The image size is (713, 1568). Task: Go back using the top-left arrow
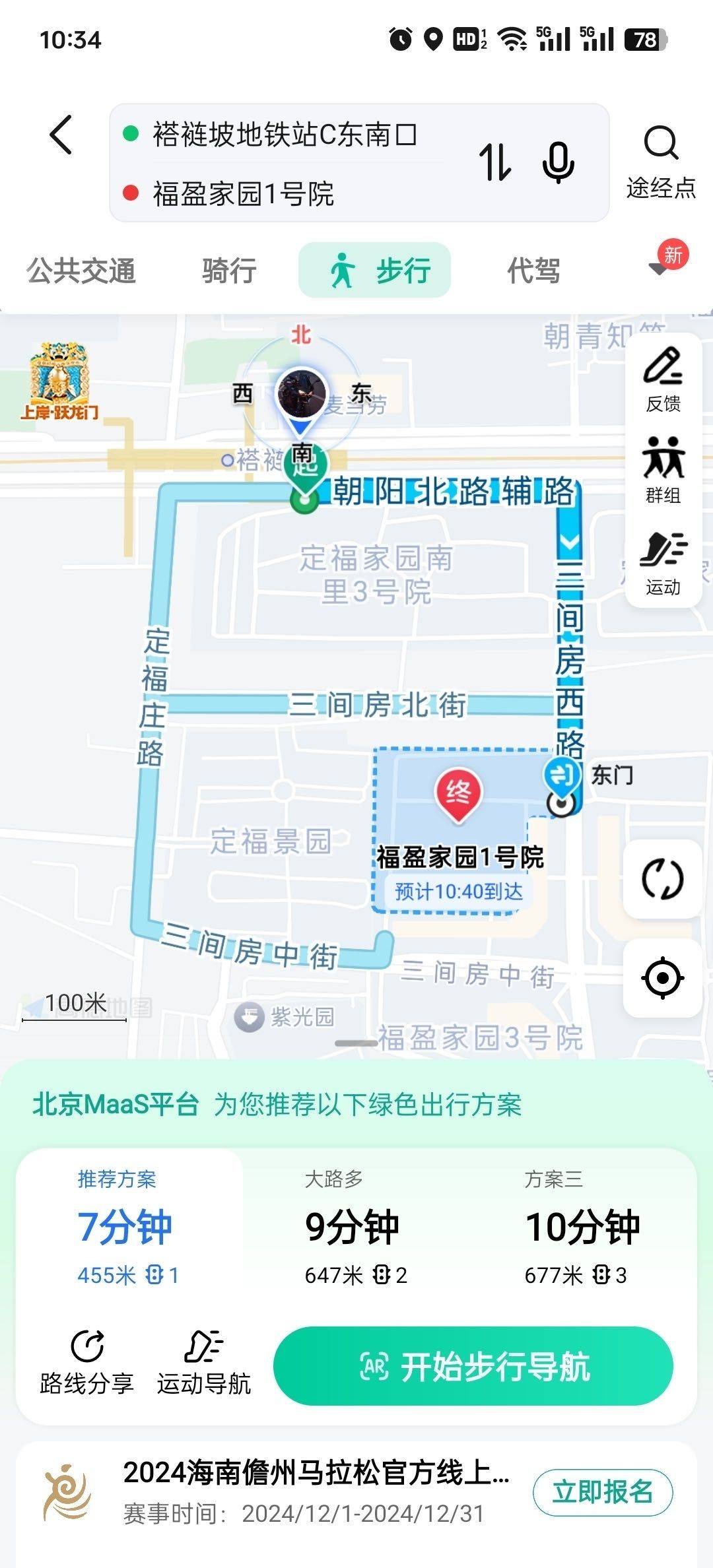(x=61, y=135)
